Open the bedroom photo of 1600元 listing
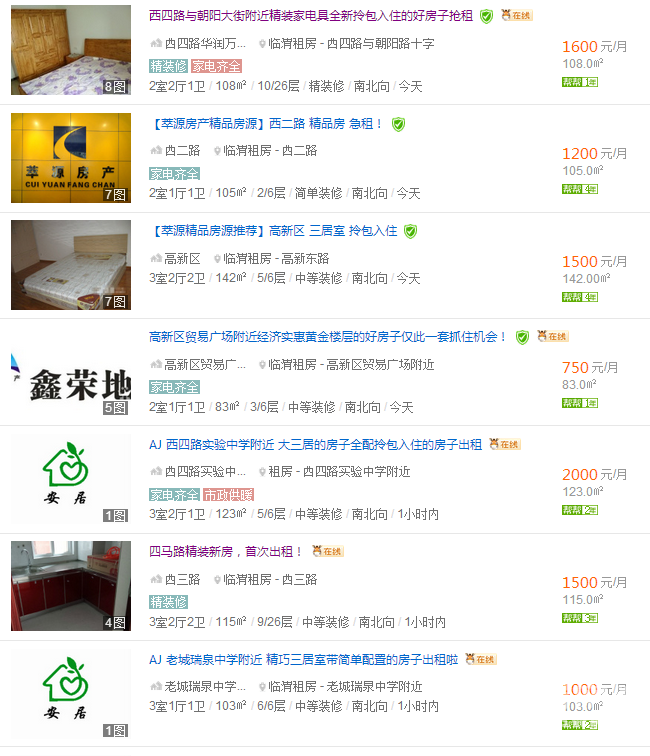 tap(70, 50)
